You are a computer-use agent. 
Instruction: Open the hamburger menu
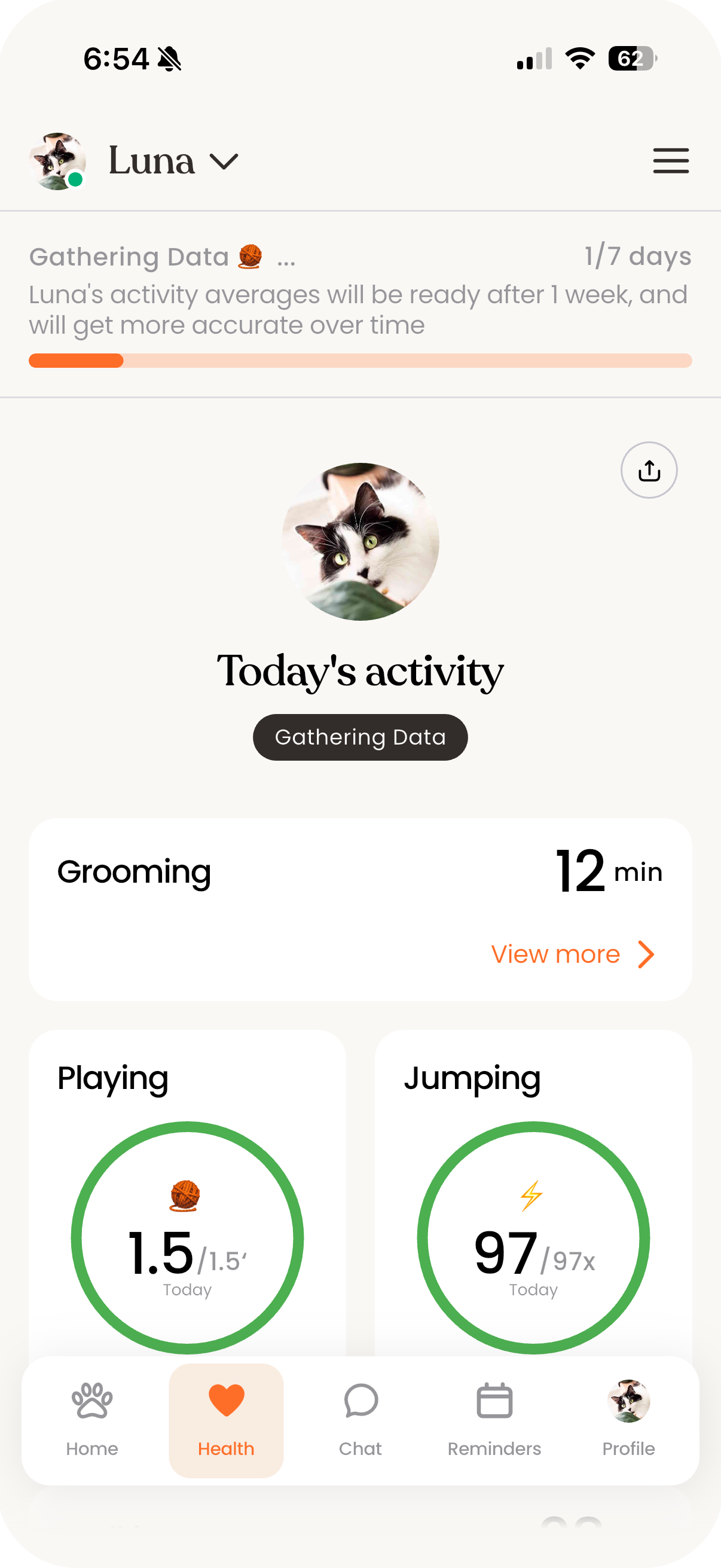pos(671,161)
